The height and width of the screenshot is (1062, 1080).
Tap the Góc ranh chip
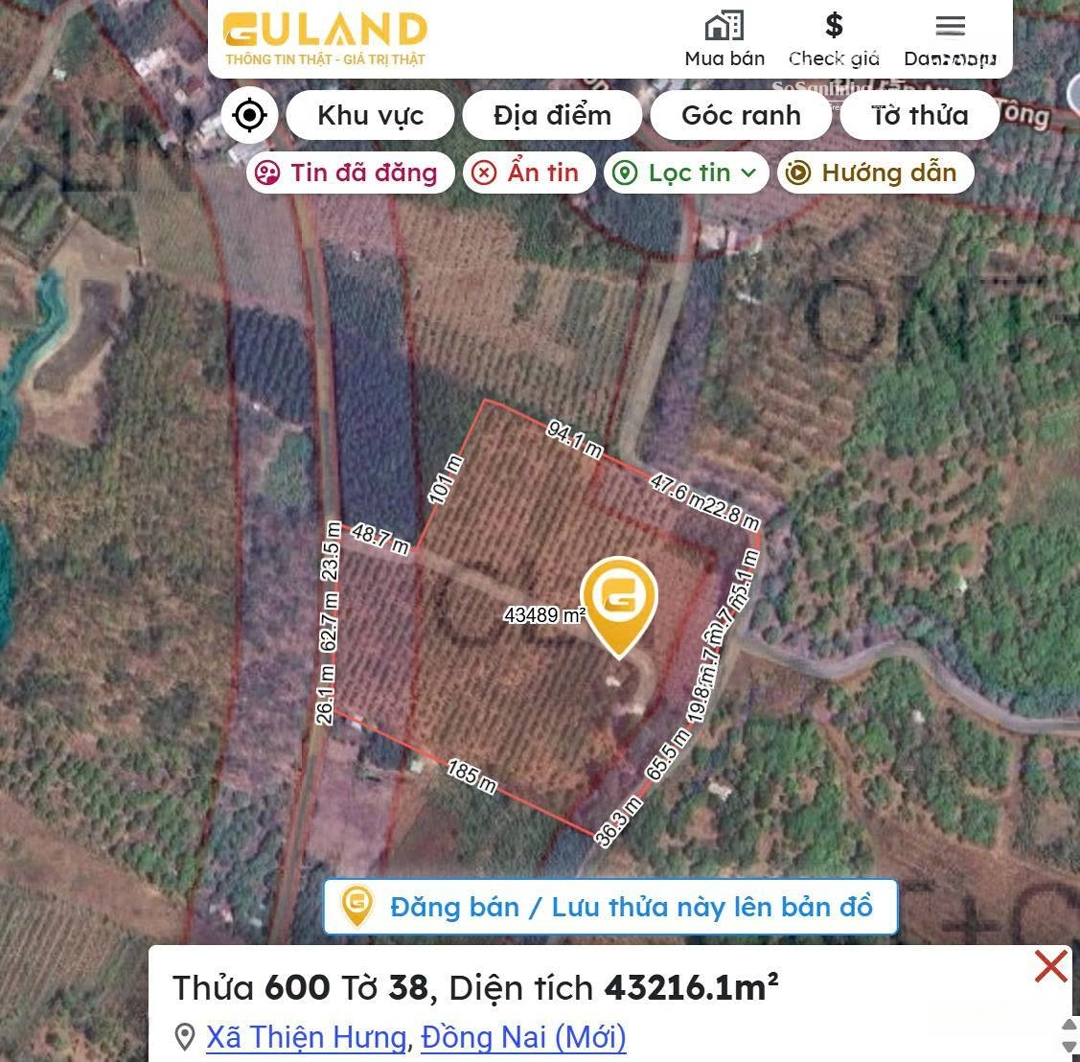(x=741, y=115)
